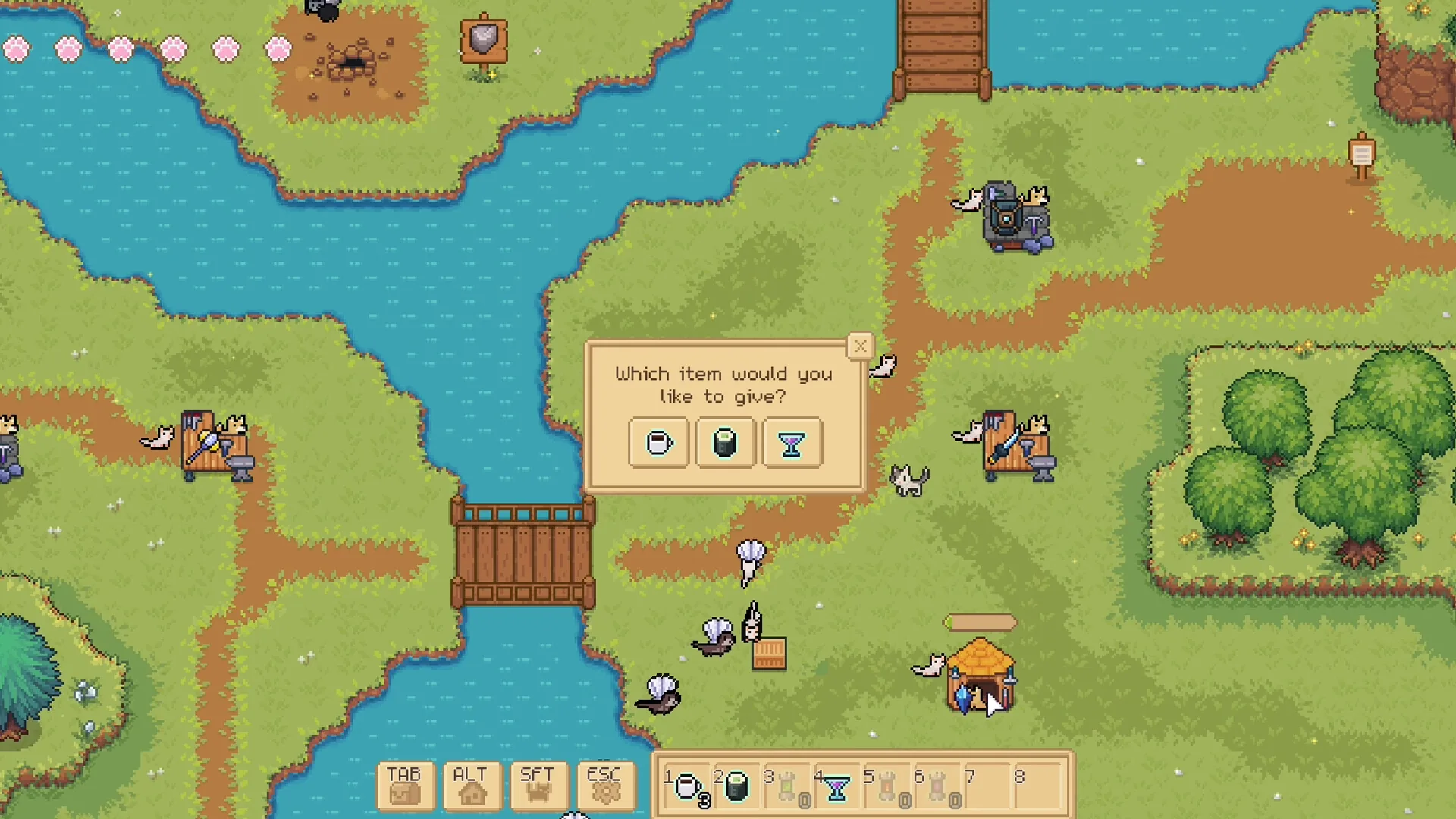Select hotbar slot 2 sushi roll

pyautogui.click(x=736, y=786)
